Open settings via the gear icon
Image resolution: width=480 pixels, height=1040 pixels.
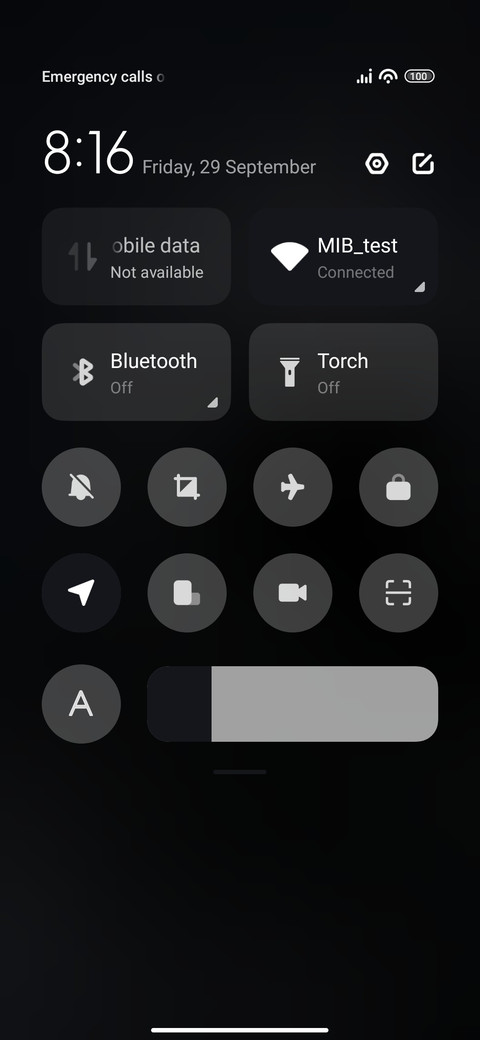tap(377, 163)
